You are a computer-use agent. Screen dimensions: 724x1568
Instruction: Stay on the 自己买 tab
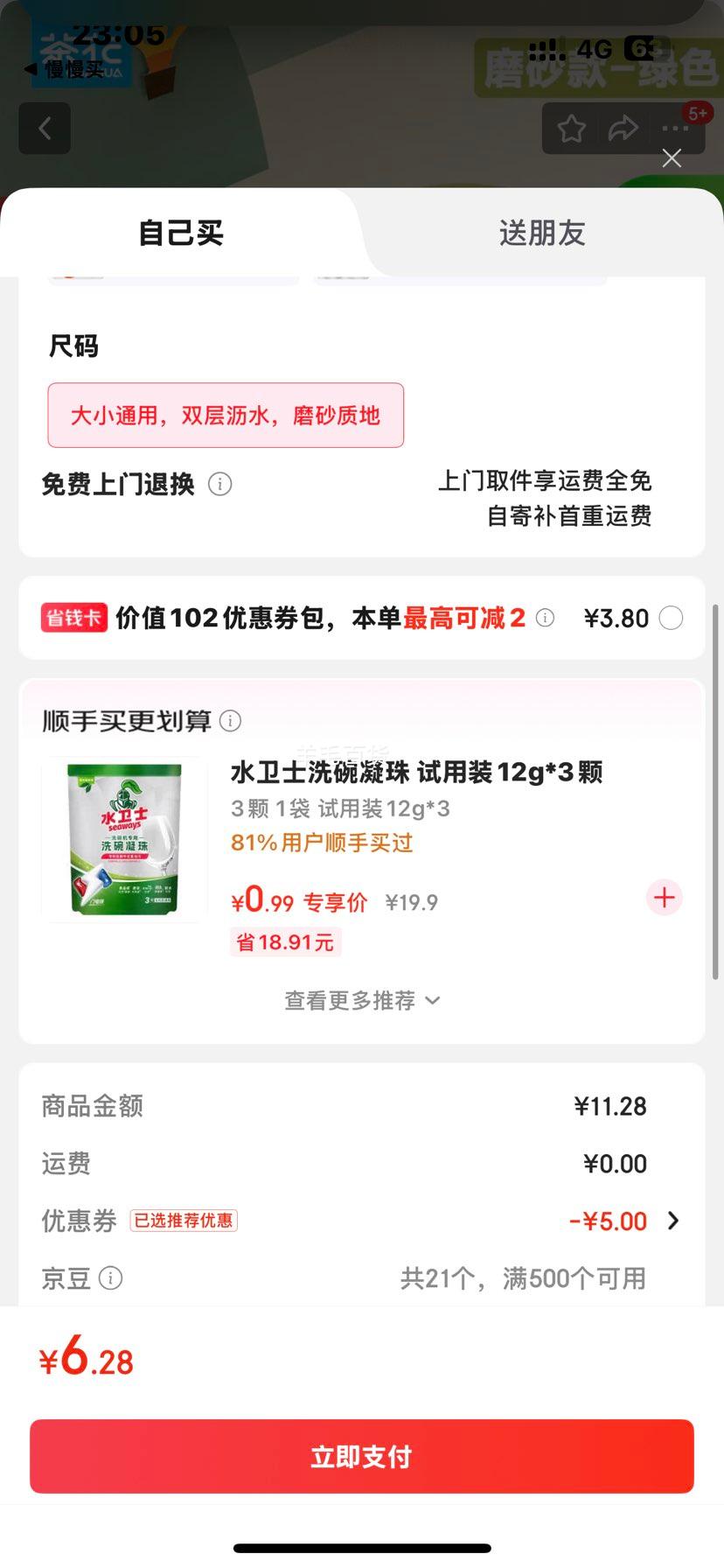click(x=180, y=233)
